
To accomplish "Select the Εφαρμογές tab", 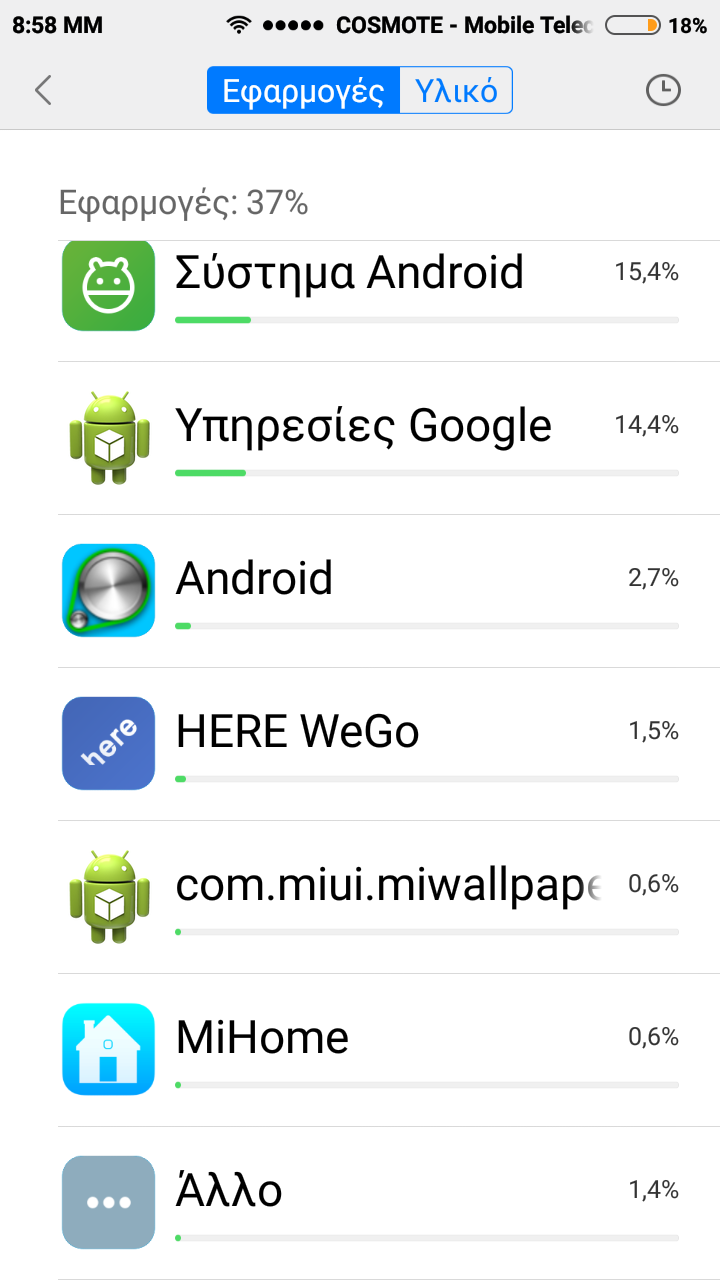I will pos(303,91).
